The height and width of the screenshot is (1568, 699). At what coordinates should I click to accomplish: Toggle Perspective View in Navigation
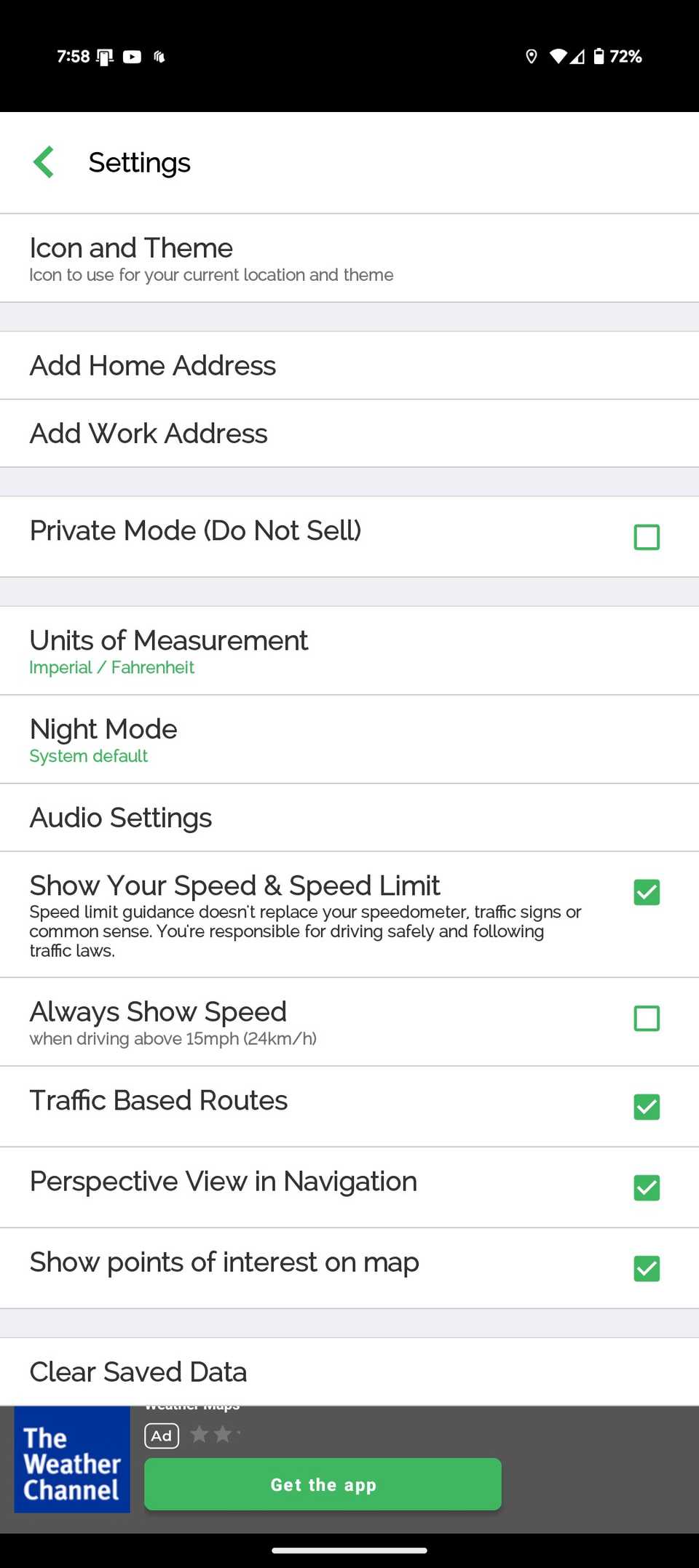click(647, 1187)
